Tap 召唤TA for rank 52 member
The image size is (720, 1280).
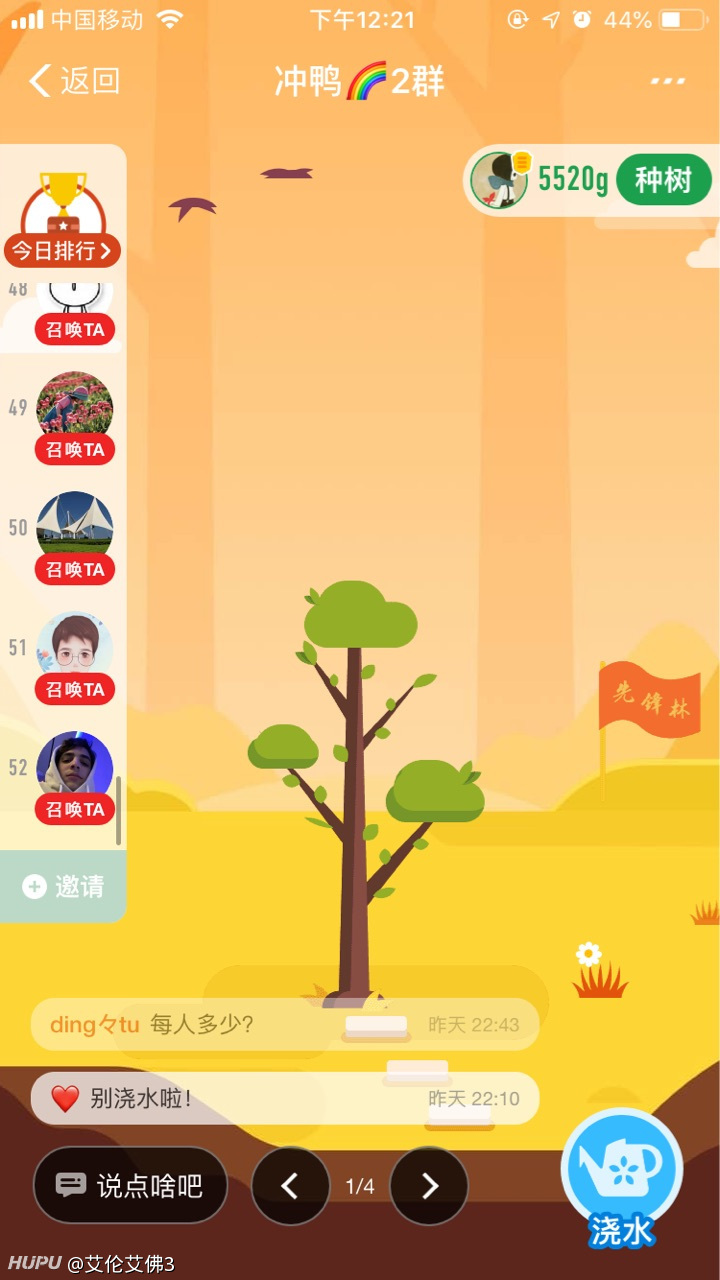[x=75, y=810]
